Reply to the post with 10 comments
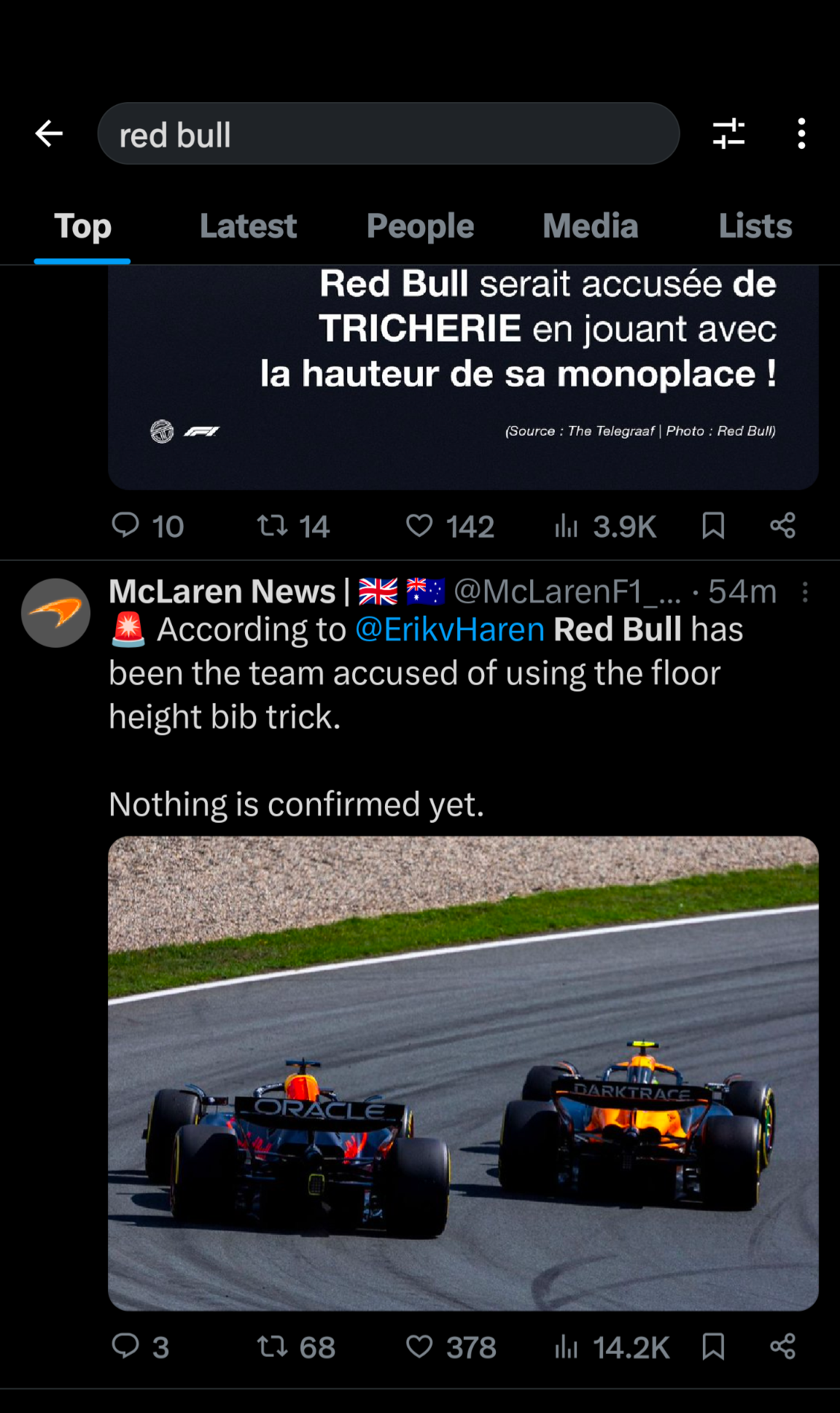Image resolution: width=840 pixels, height=1413 pixels. [x=126, y=525]
